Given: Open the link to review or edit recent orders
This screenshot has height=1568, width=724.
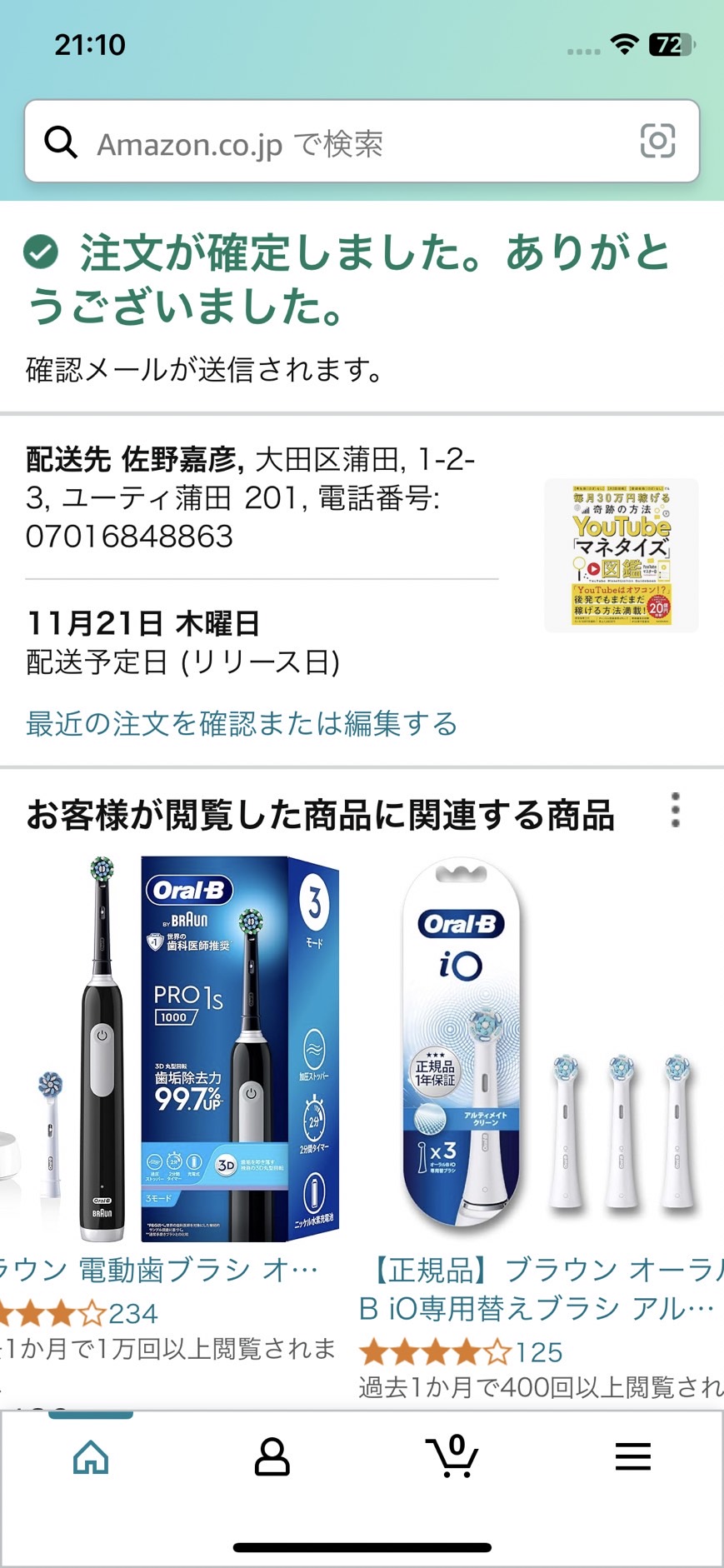Looking at the screenshot, I should [x=242, y=723].
